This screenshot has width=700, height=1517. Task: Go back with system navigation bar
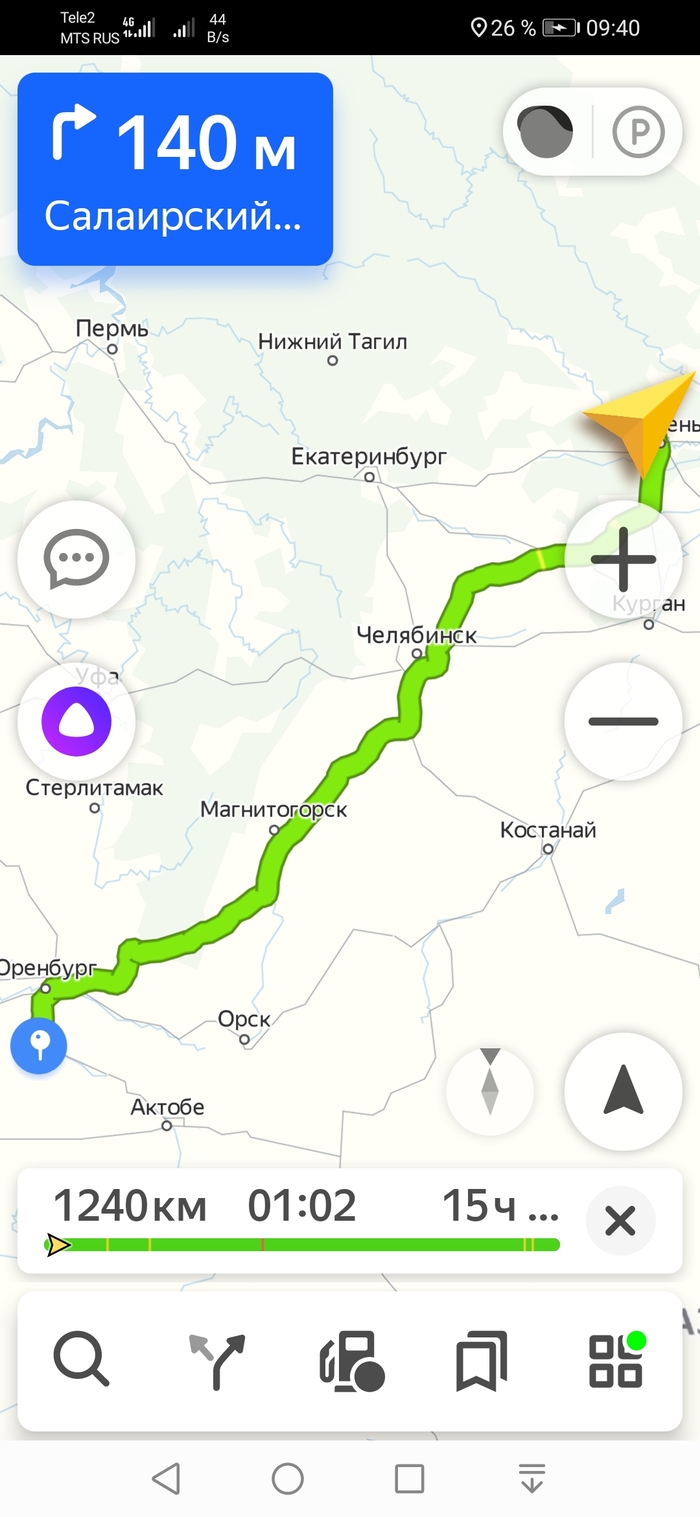coord(166,1479)
